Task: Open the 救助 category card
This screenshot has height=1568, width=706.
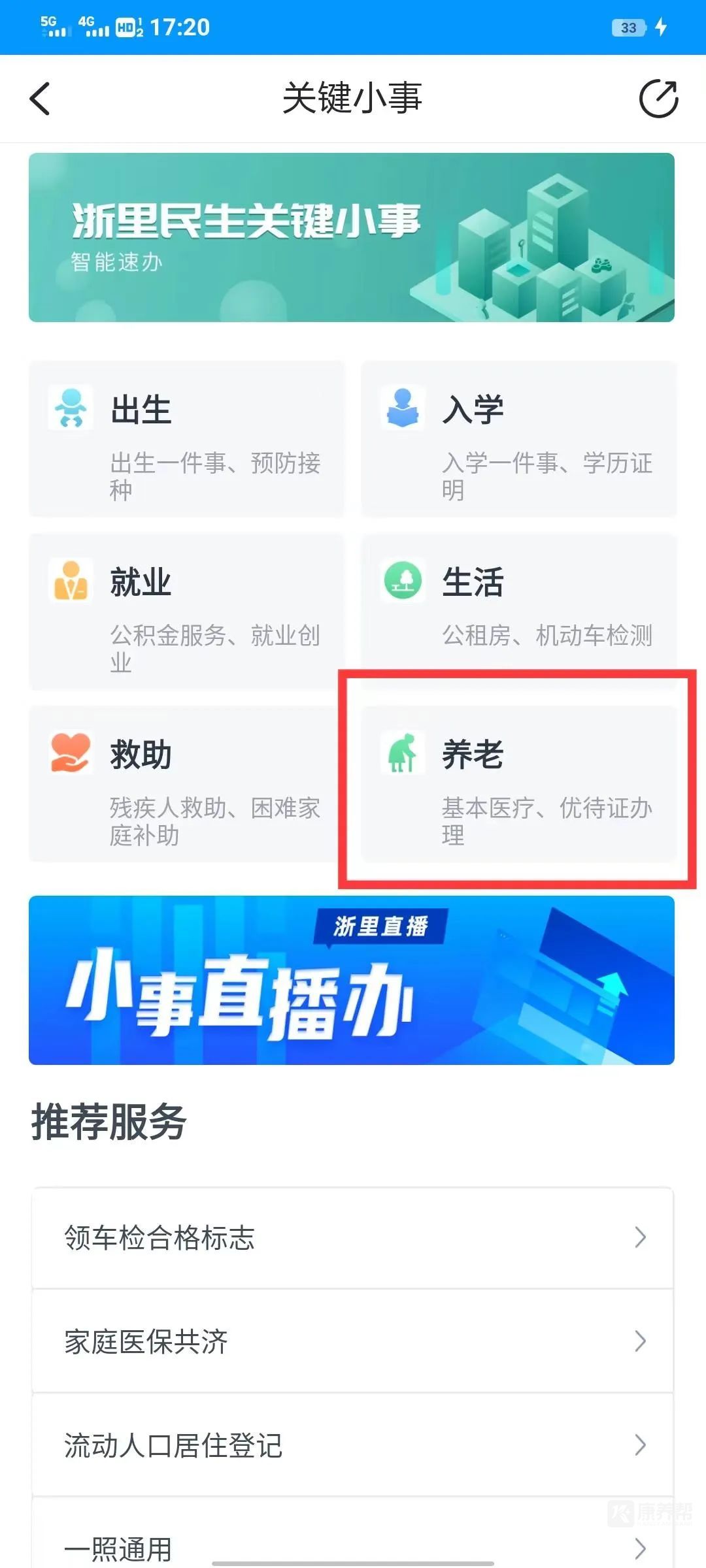Action: [x=186, y=784]
